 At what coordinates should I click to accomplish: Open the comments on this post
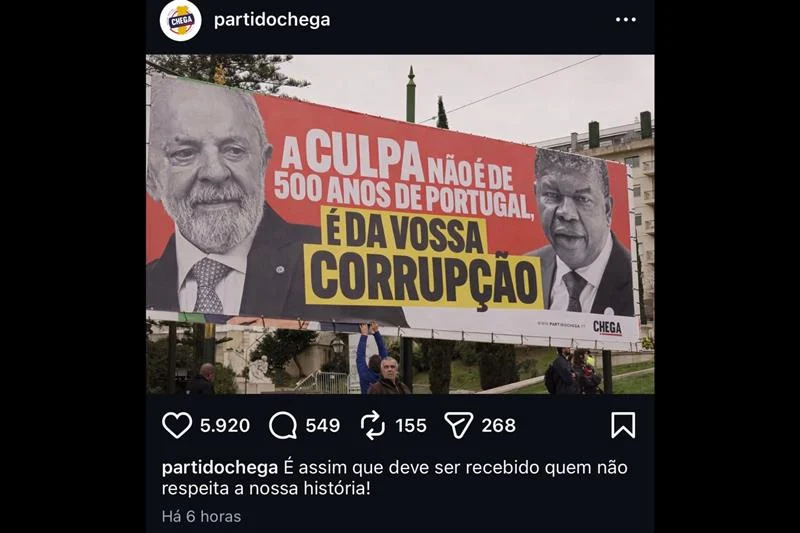pos(283,425)
